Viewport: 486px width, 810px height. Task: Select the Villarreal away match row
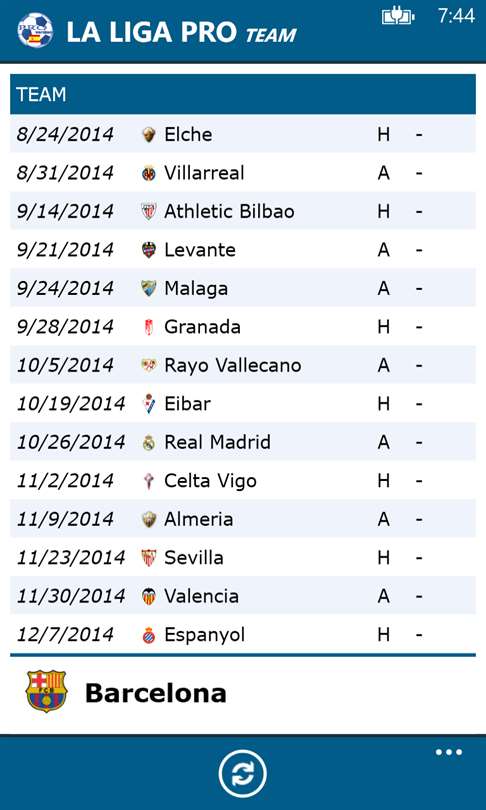[243, 173]
